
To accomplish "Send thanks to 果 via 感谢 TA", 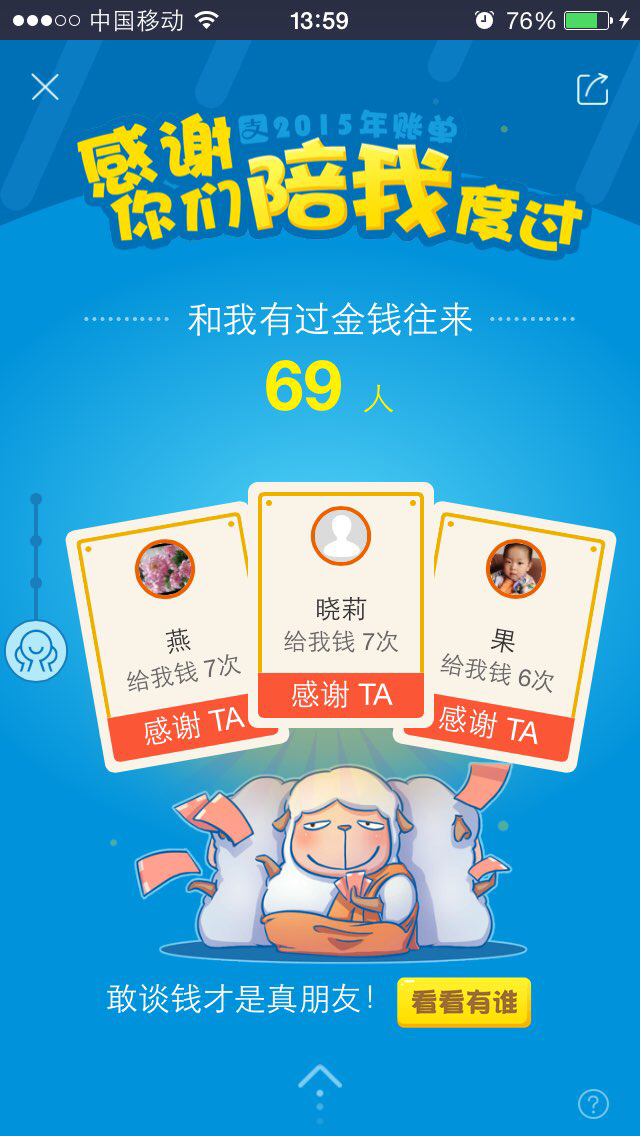I will pos(489,728).
